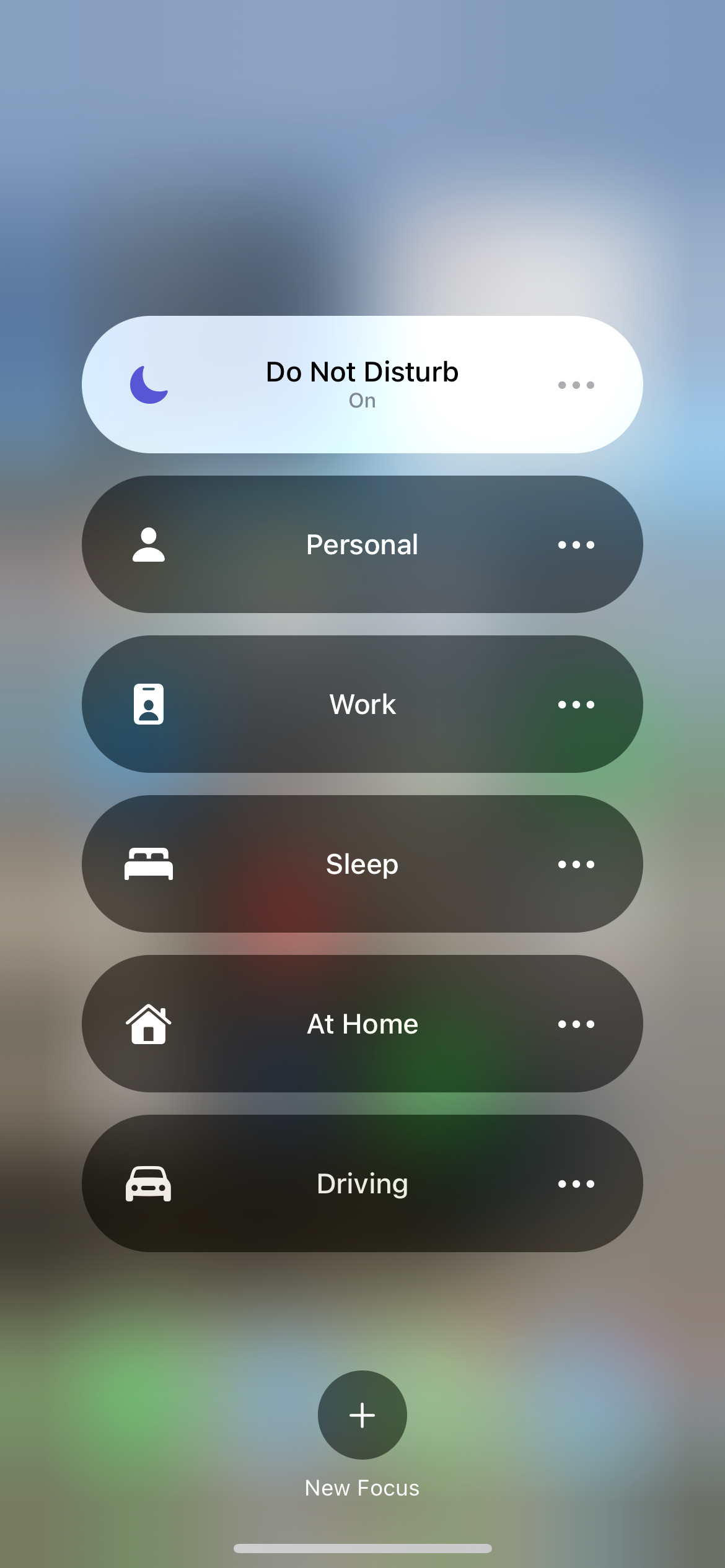Switch on the Work focus
Image resolution: width=725 pixels, height=1568 pixels.
tap(362, 704)
